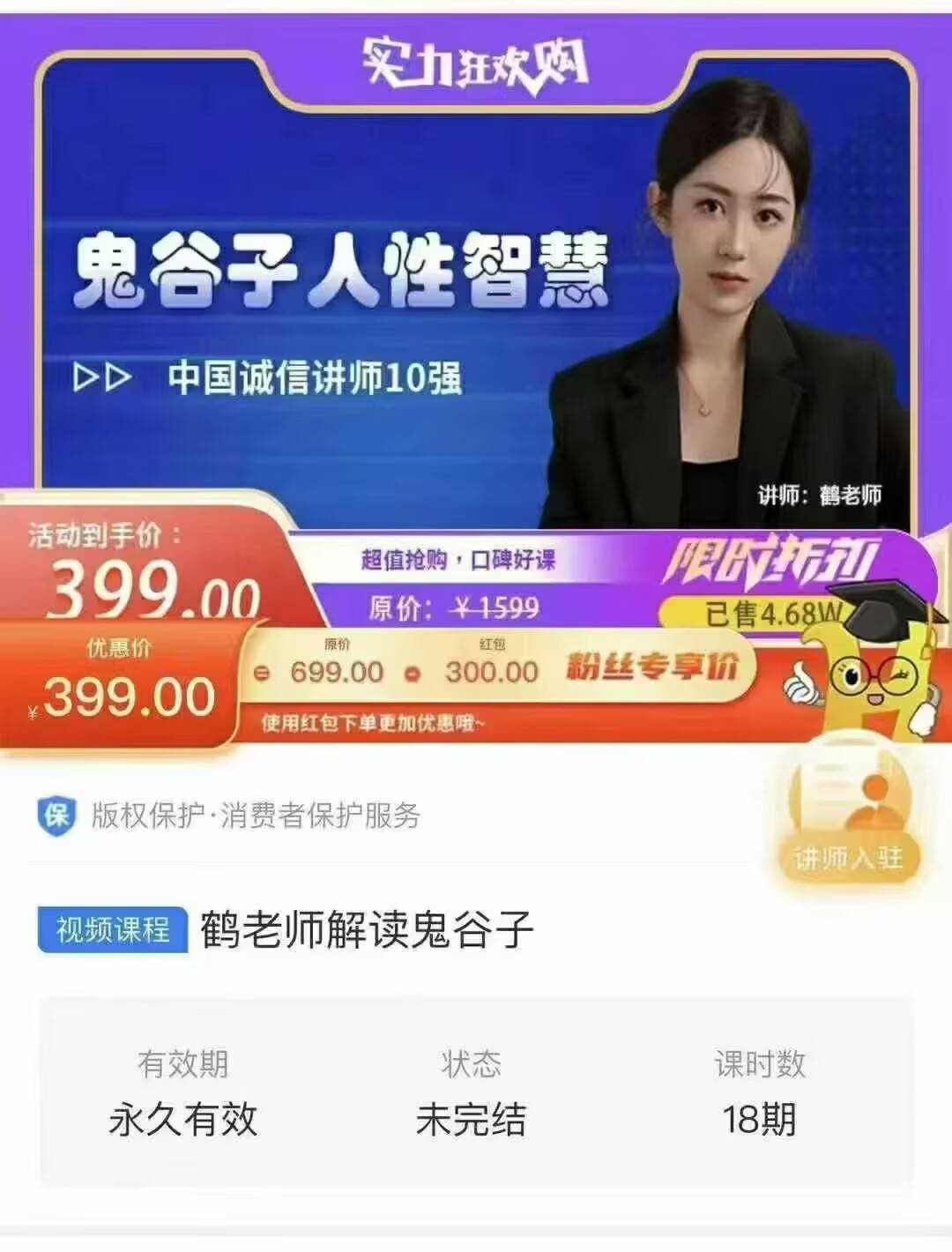This screenshot has height=1252, width=952.
Task: View 版权保护·消费者保护服务 details
Action: (256, 816)
